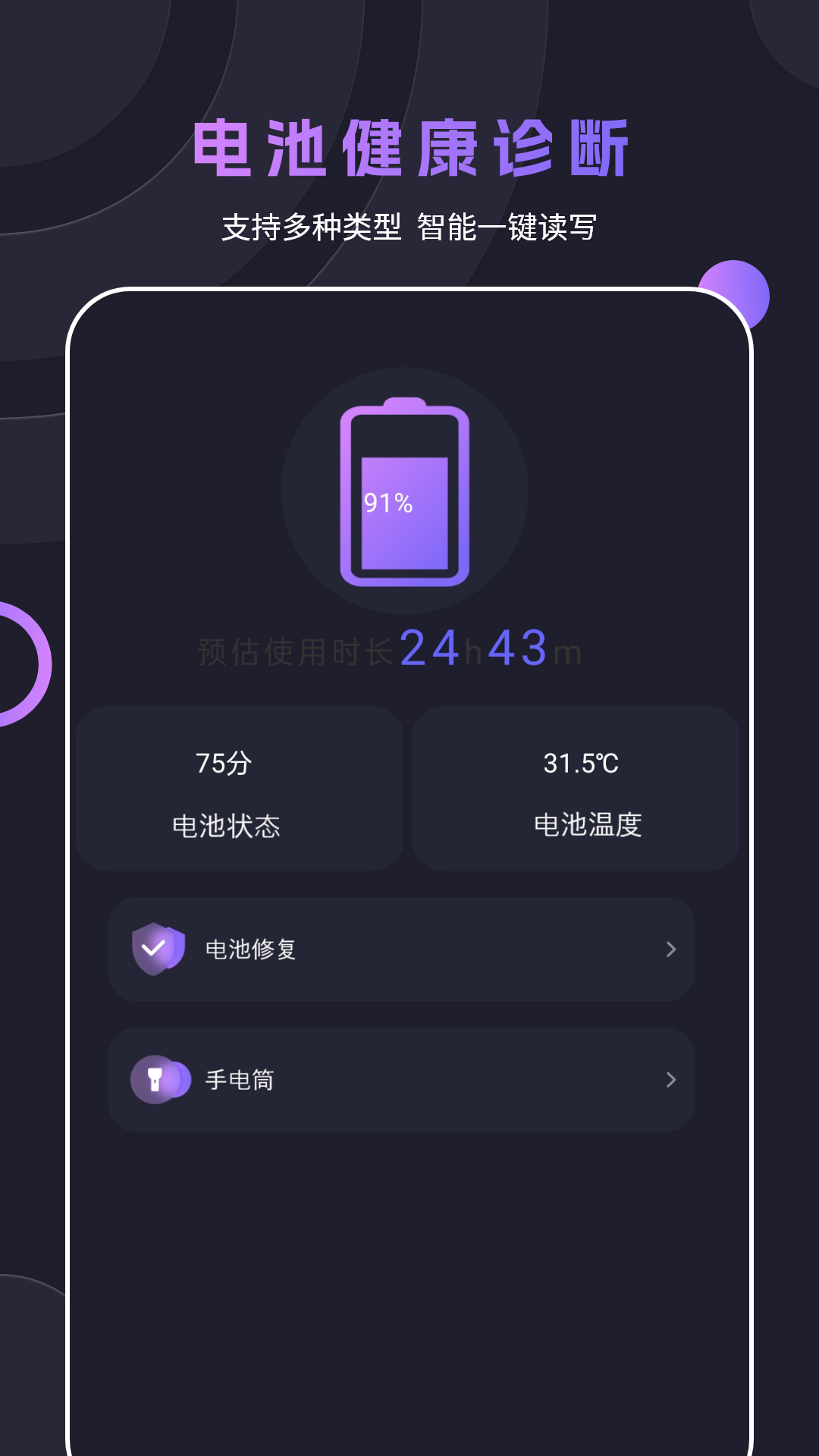819x1456 pixels.
Task: Open the 手电筒 chevron arrow
Action: [x=670, y=1080]
